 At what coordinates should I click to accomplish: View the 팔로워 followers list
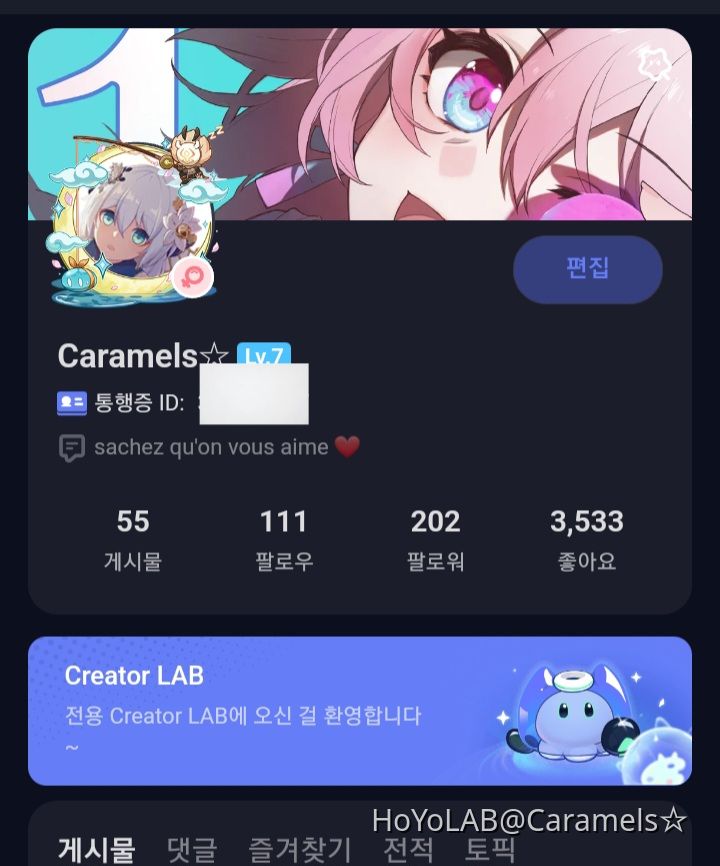point(435,539)
